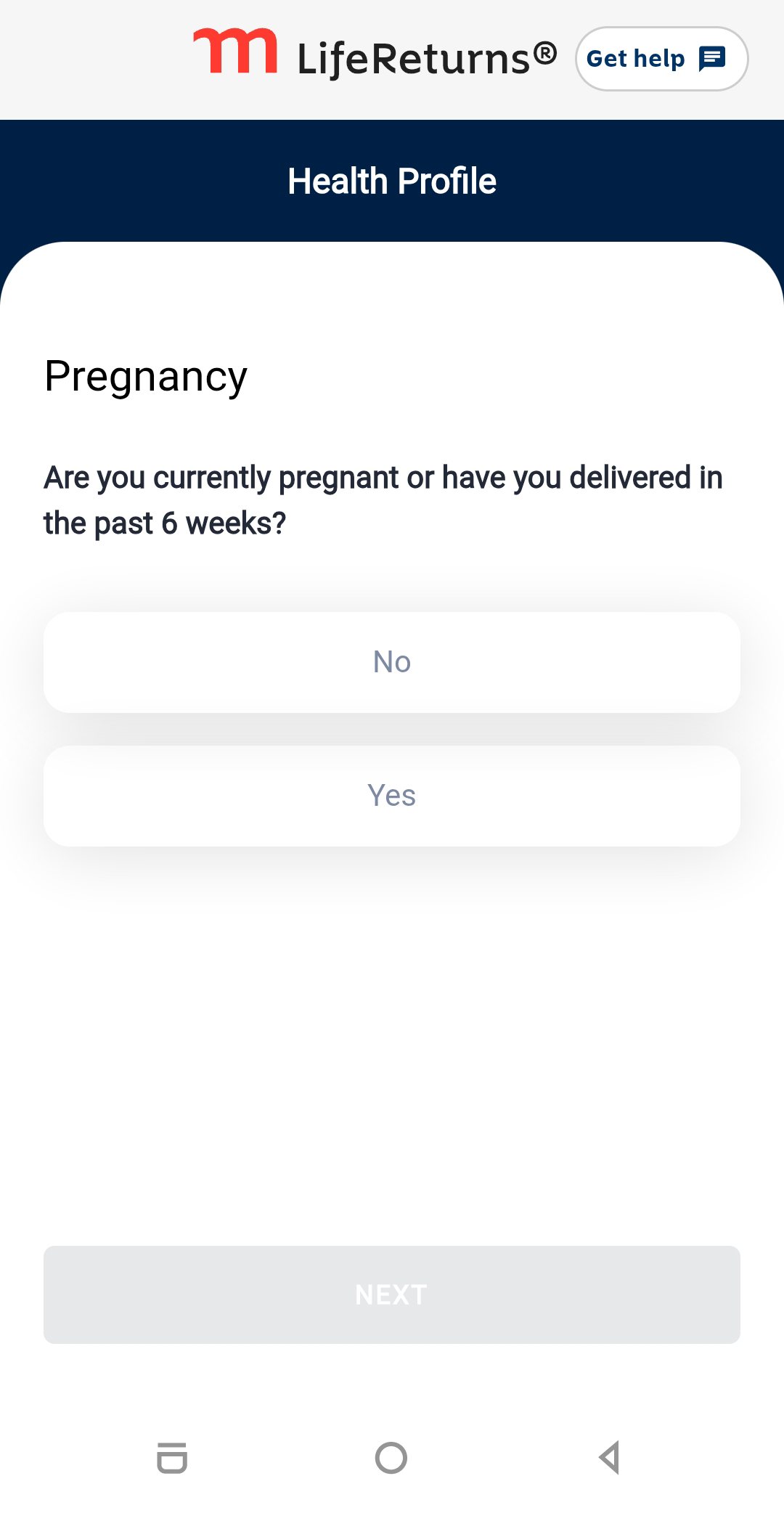Select No for the pregnancy question
The width and height of the screenshot is (784, 1513).
(392, 662)
